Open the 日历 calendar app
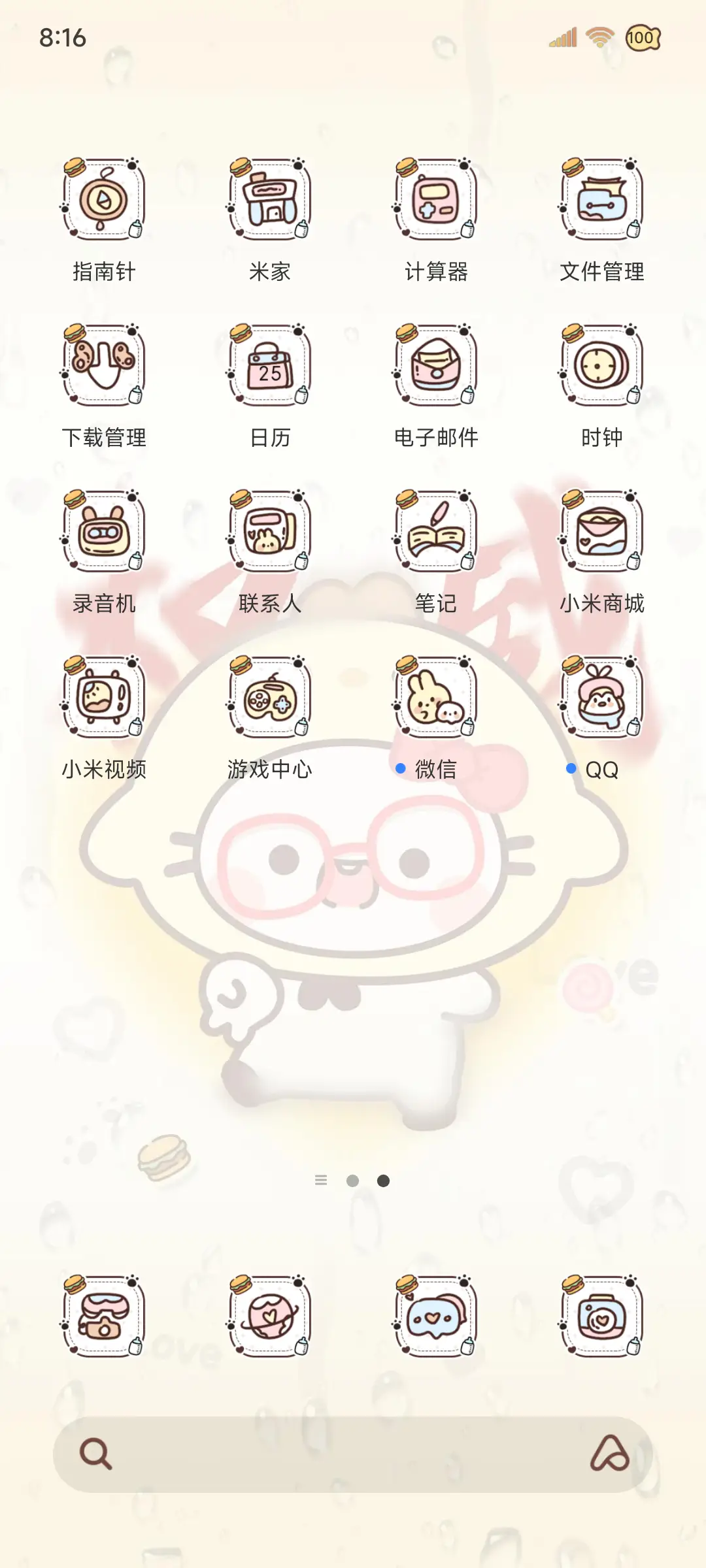This screenshot has height=1568, width=706. pyautogui.click(x=268, y=366)
